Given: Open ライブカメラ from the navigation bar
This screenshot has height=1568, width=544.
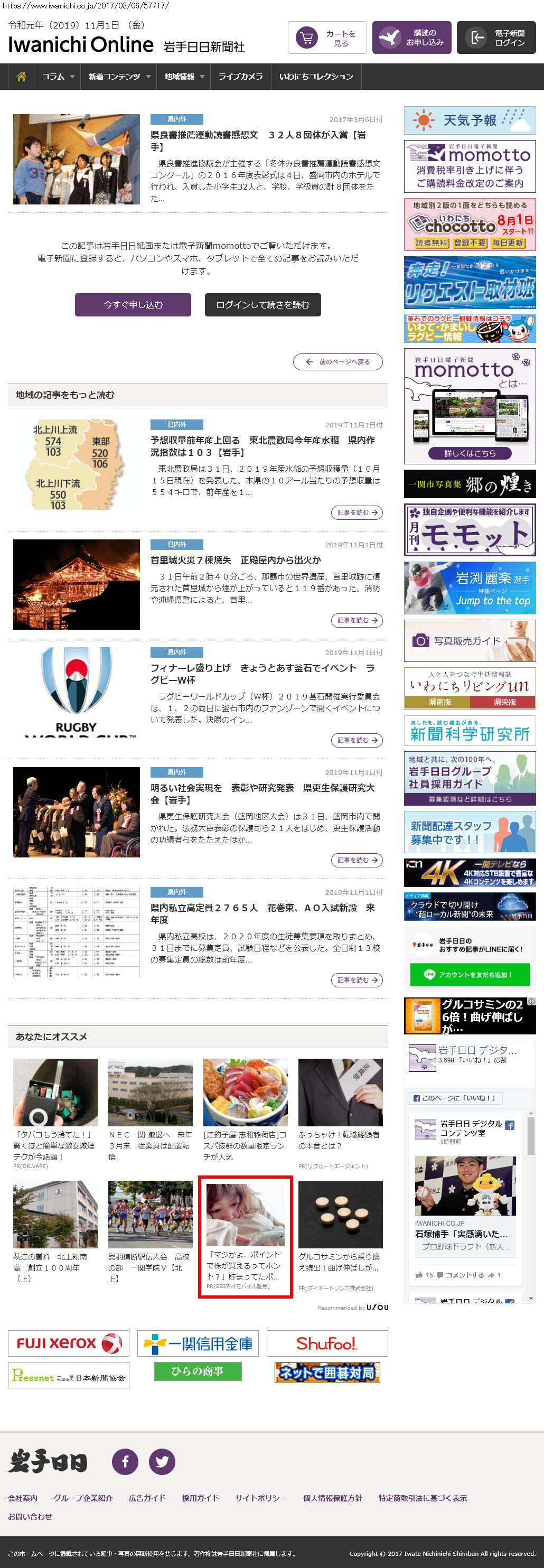Looking at the screenshot, I should [x=240, y=77].
